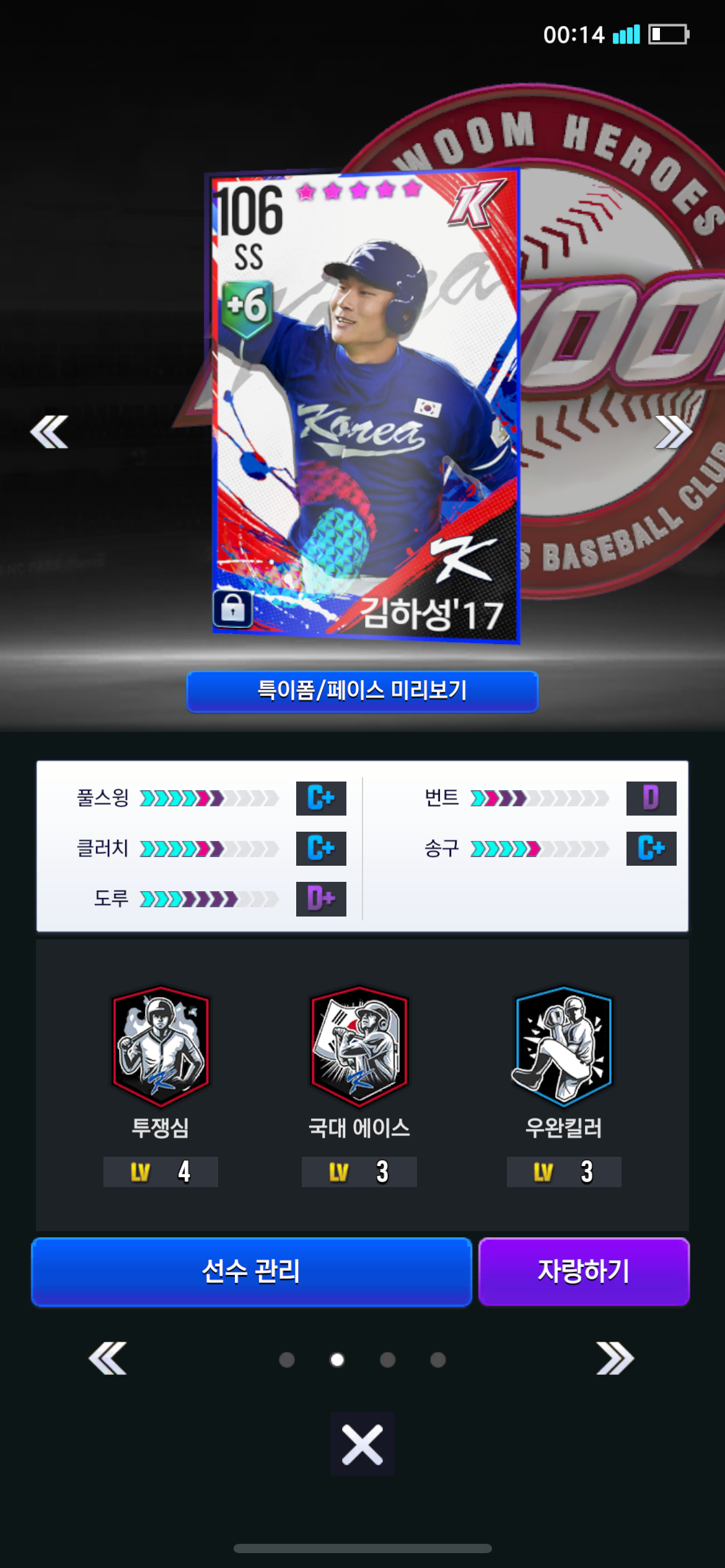Jump to the first page indicator dot

point(287,1360)
